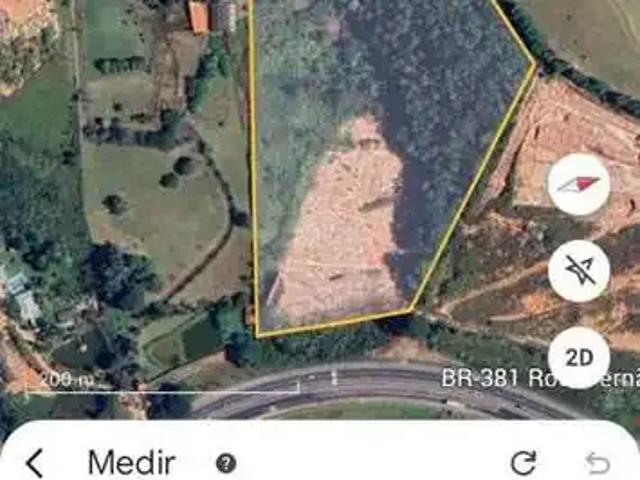Go back from the Medir tool
The image size is (640, 480).
35,462
